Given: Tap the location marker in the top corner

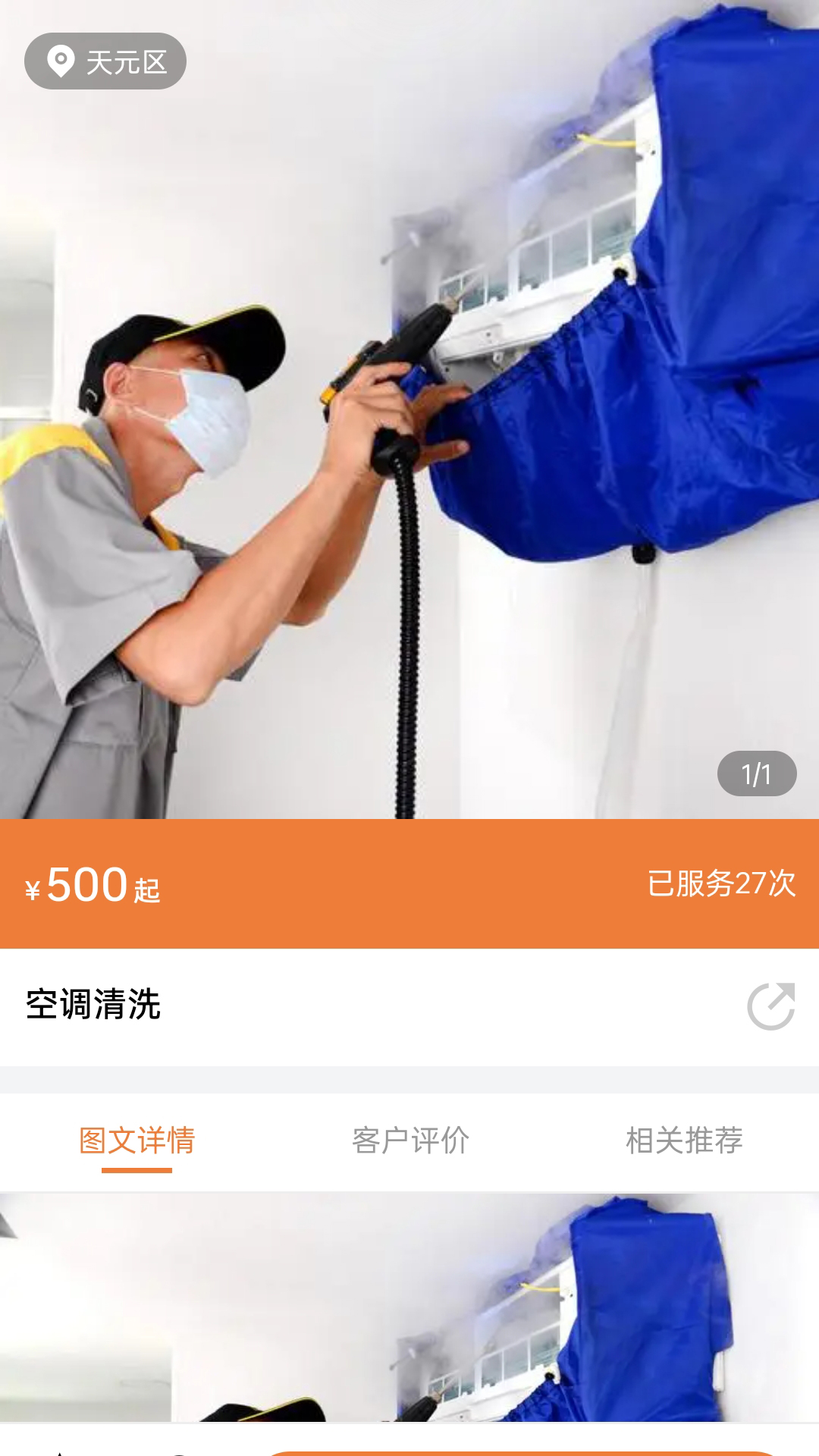Looking at the screenshot, I should [61, 61].
